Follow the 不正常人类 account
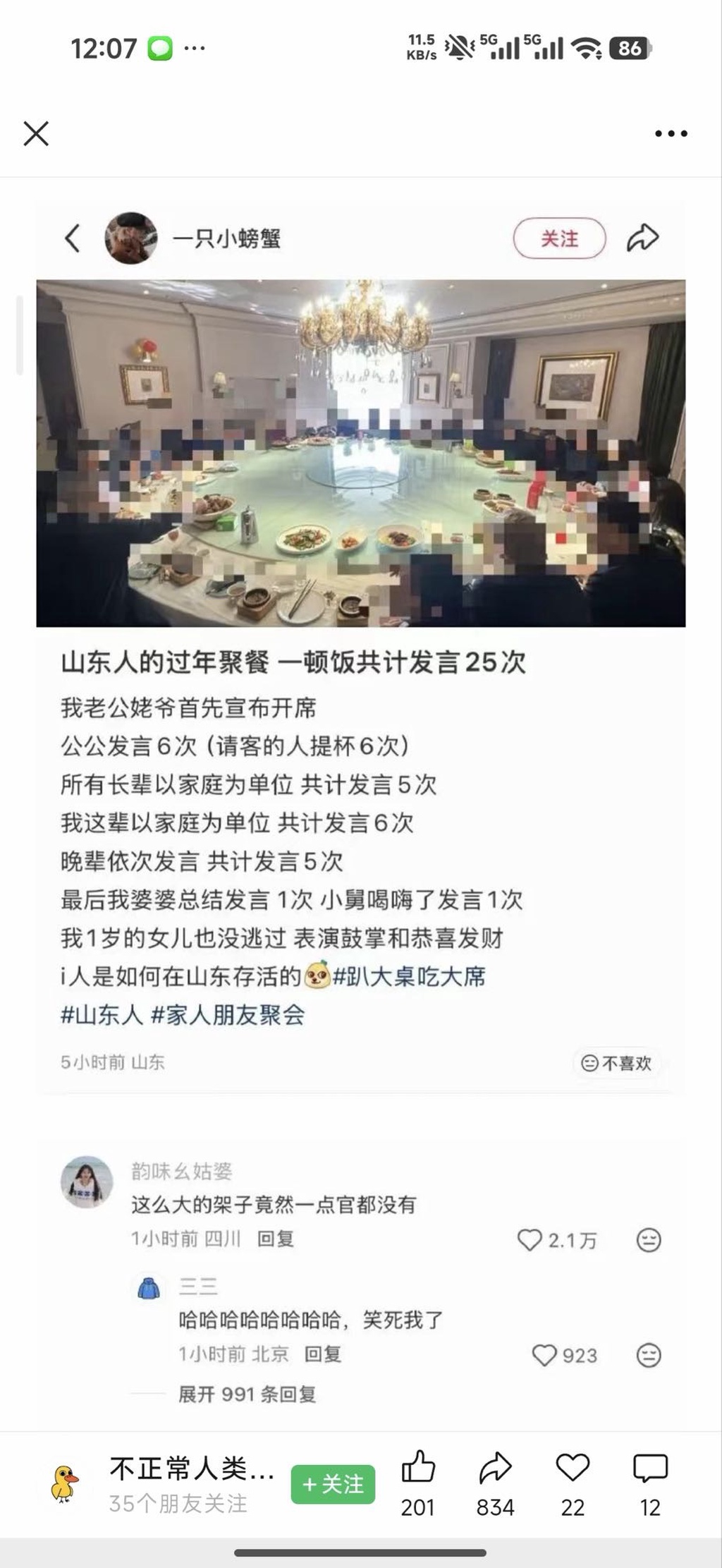This screenshot has height=1568, width=722. click(333, 1484)
